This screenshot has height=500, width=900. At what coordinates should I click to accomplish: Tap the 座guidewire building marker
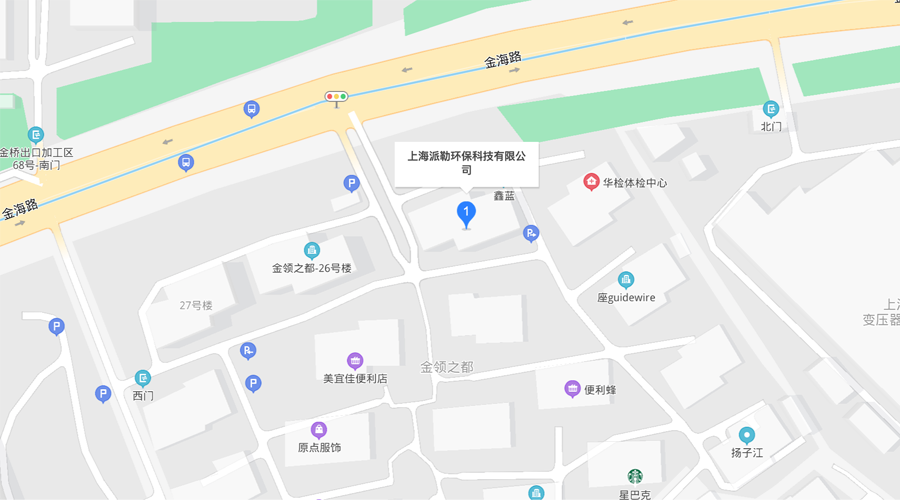click(626, 279)
